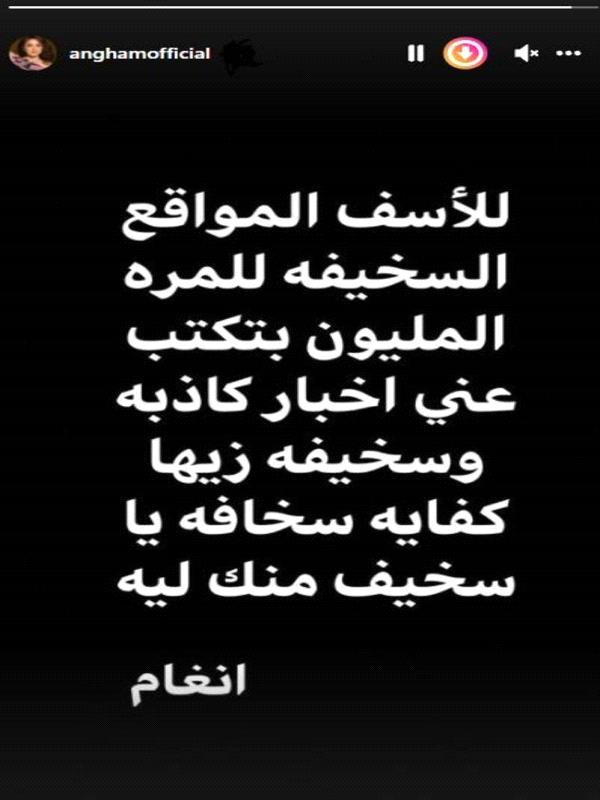Pause the story playback
This screenshot has width=600, height=800.
[415, 54]
